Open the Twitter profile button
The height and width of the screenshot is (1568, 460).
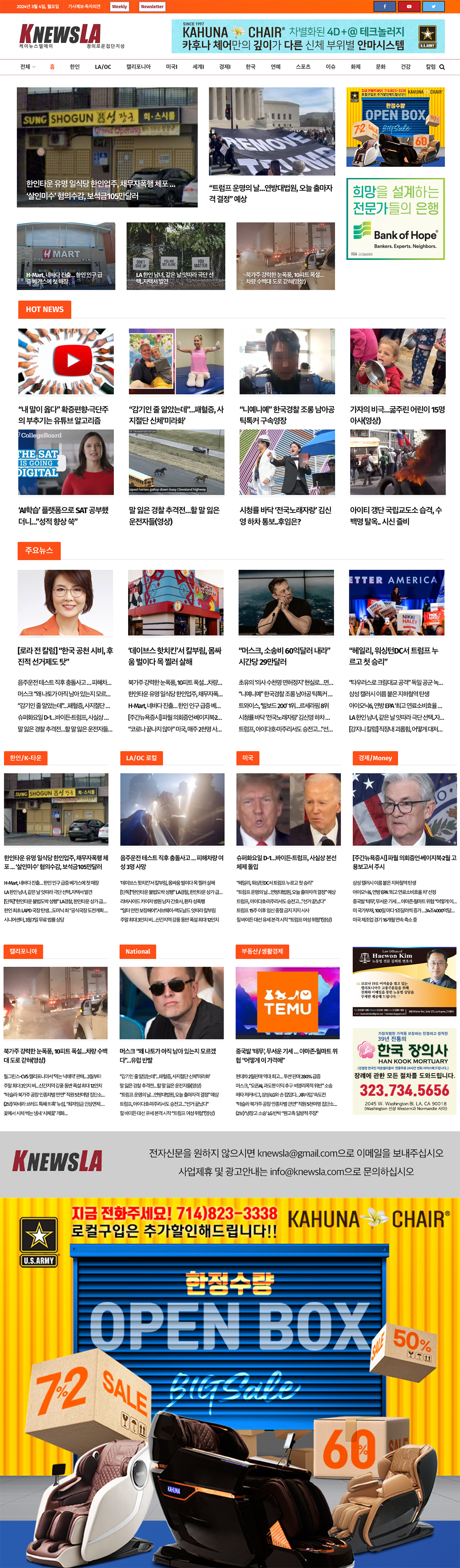(433, 7)
